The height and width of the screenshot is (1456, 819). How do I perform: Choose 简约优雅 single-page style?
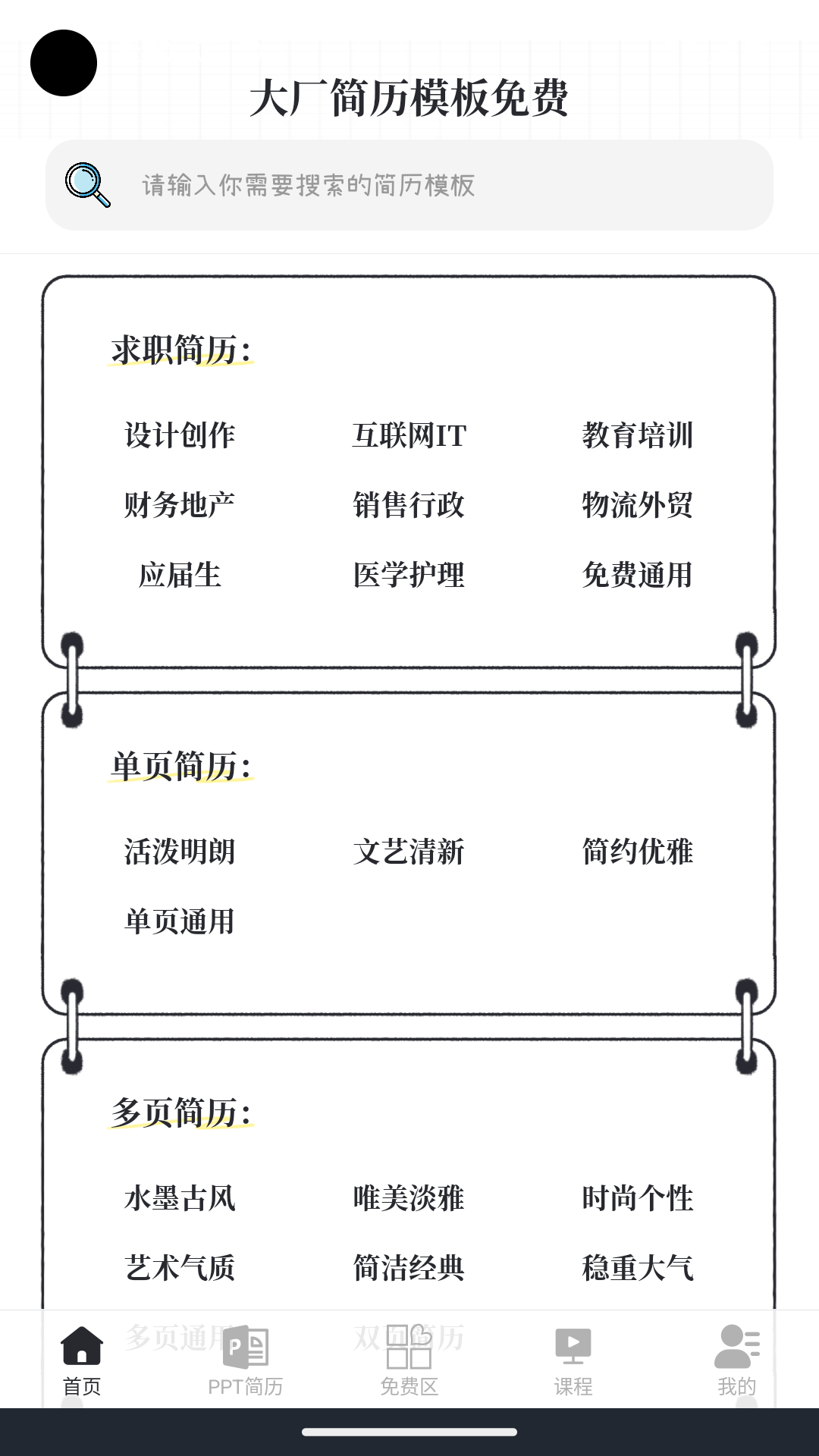(x=637, y=852)
